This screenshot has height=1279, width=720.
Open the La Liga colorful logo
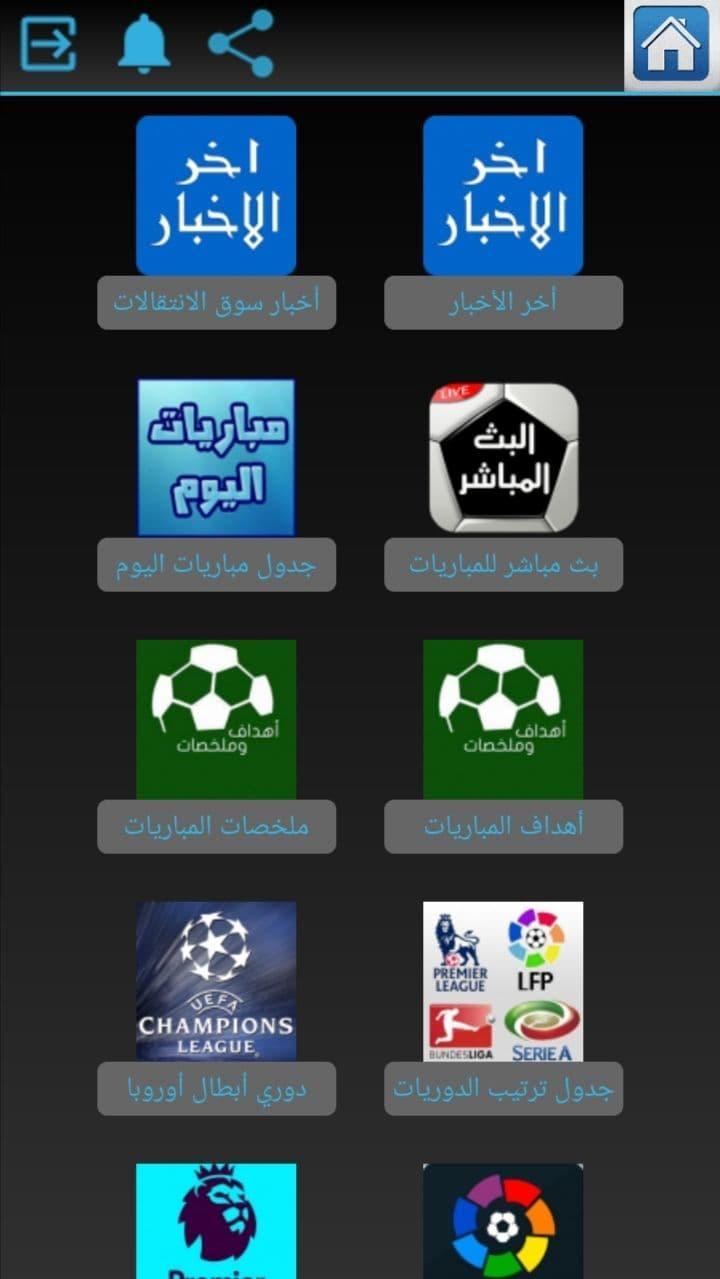(x=503, y=1221)
